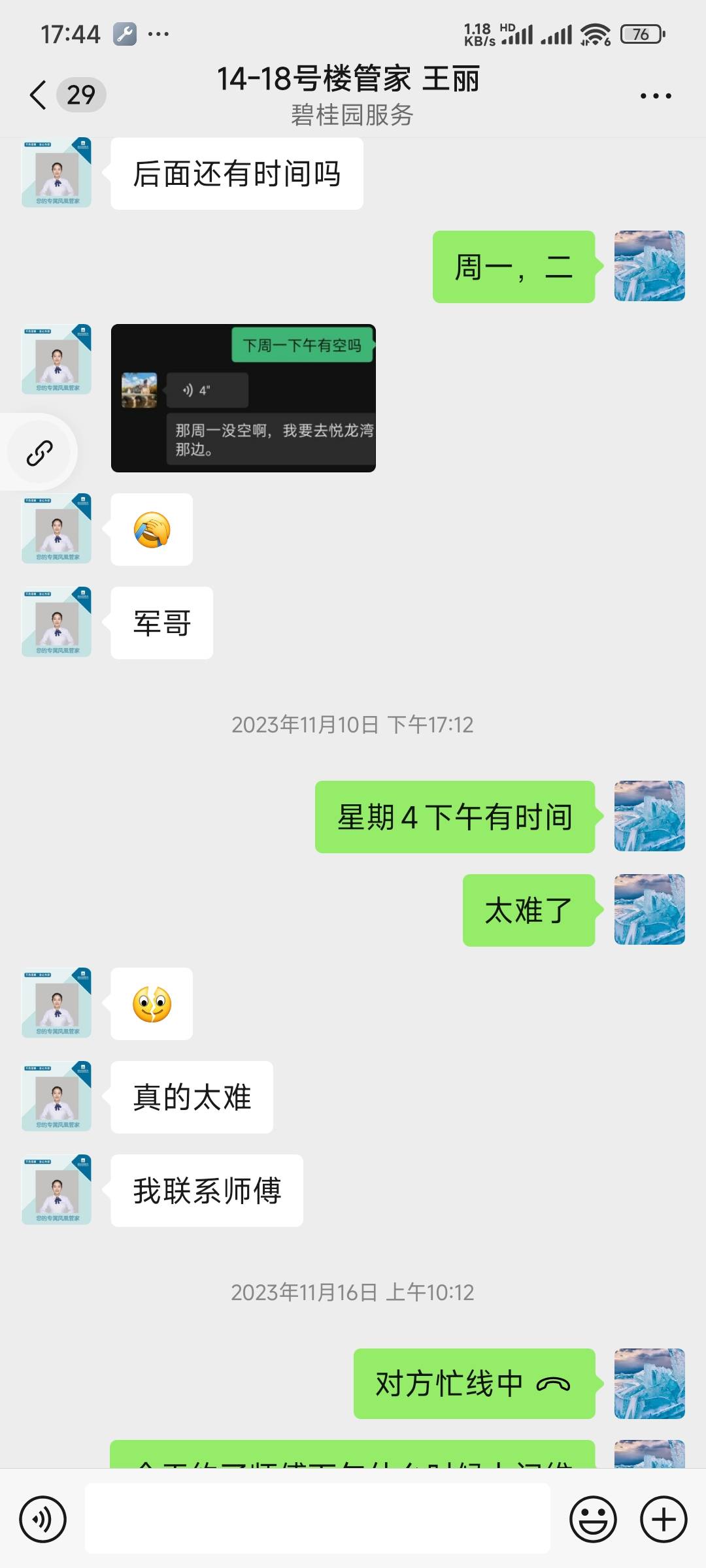This screenshot has width=706, height=1568.
Task: Tap the floating link icon
Action: click(39, 453)
